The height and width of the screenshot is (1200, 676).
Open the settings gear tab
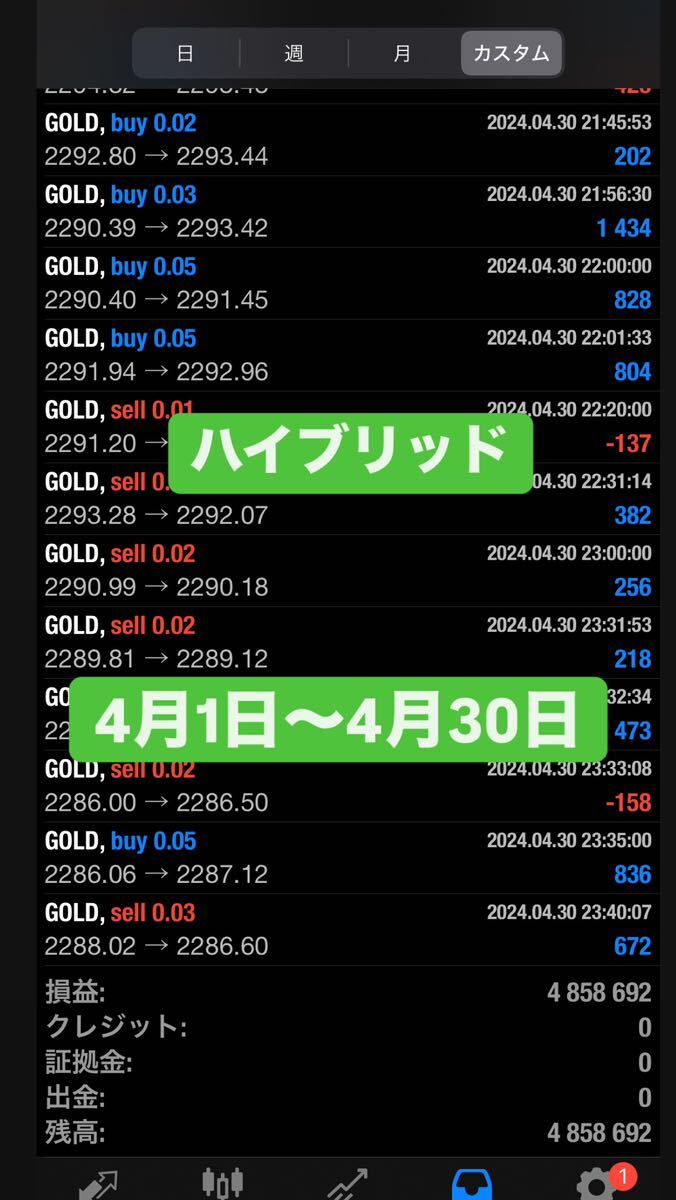click(596, 1184)
